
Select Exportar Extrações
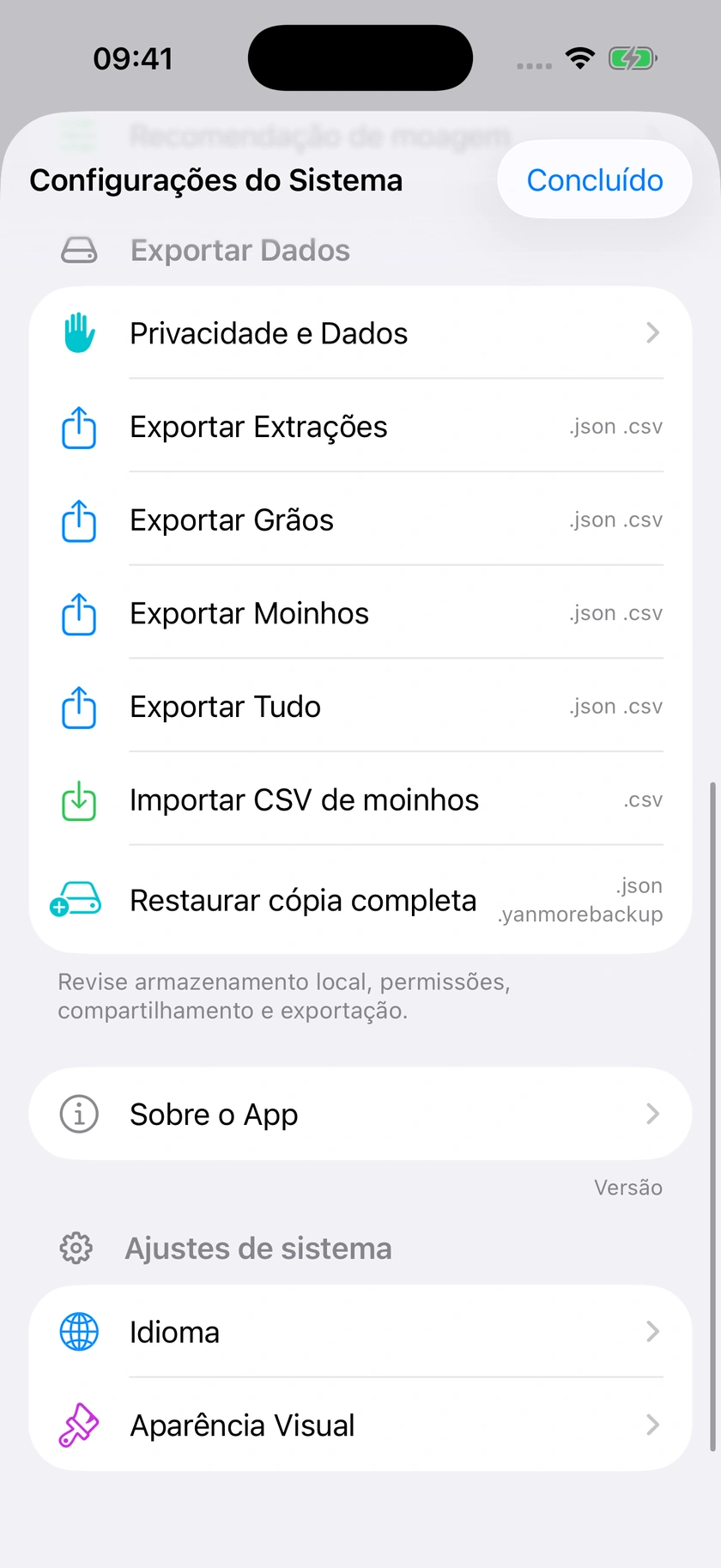click(x=360, y=427)
